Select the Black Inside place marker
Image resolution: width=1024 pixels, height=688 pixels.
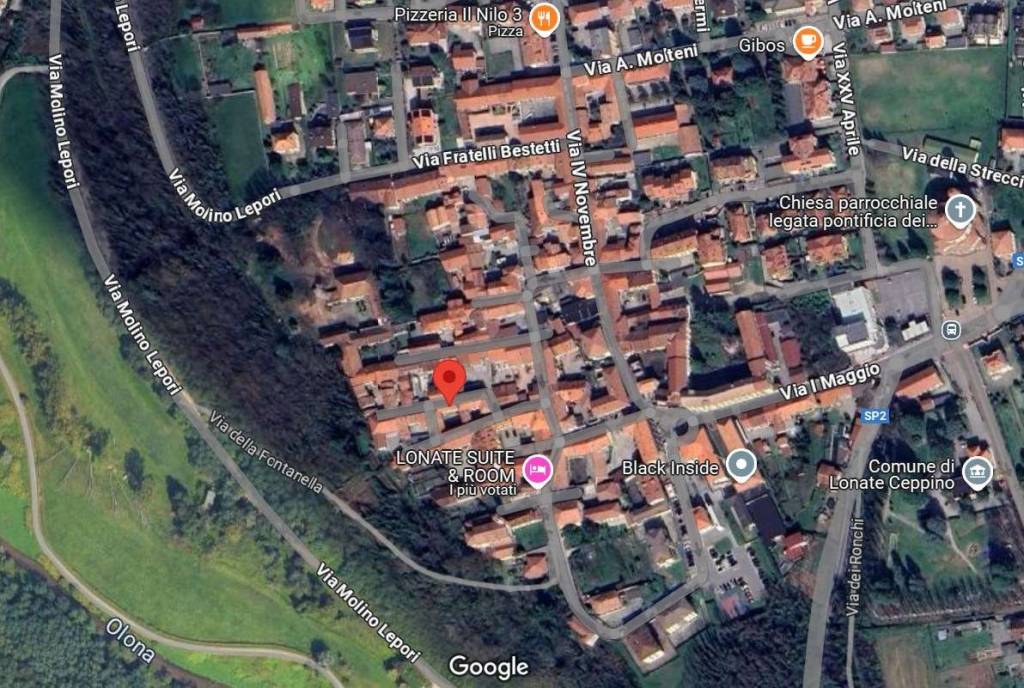[741, 465]
